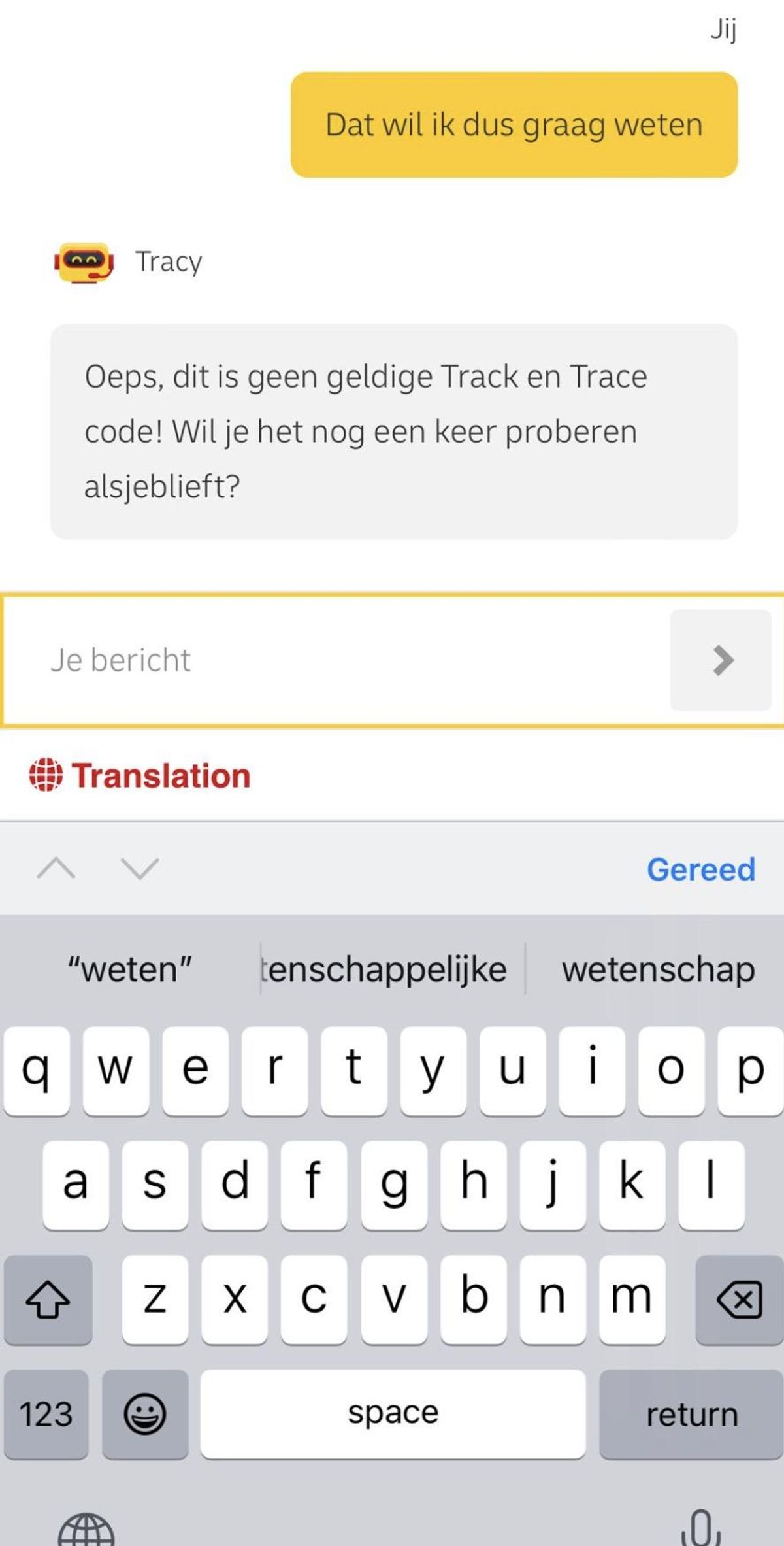This screenshot has width=784, height=1546.
Task: Start dictation with the microphone icon
Action: coord(700,1528)
